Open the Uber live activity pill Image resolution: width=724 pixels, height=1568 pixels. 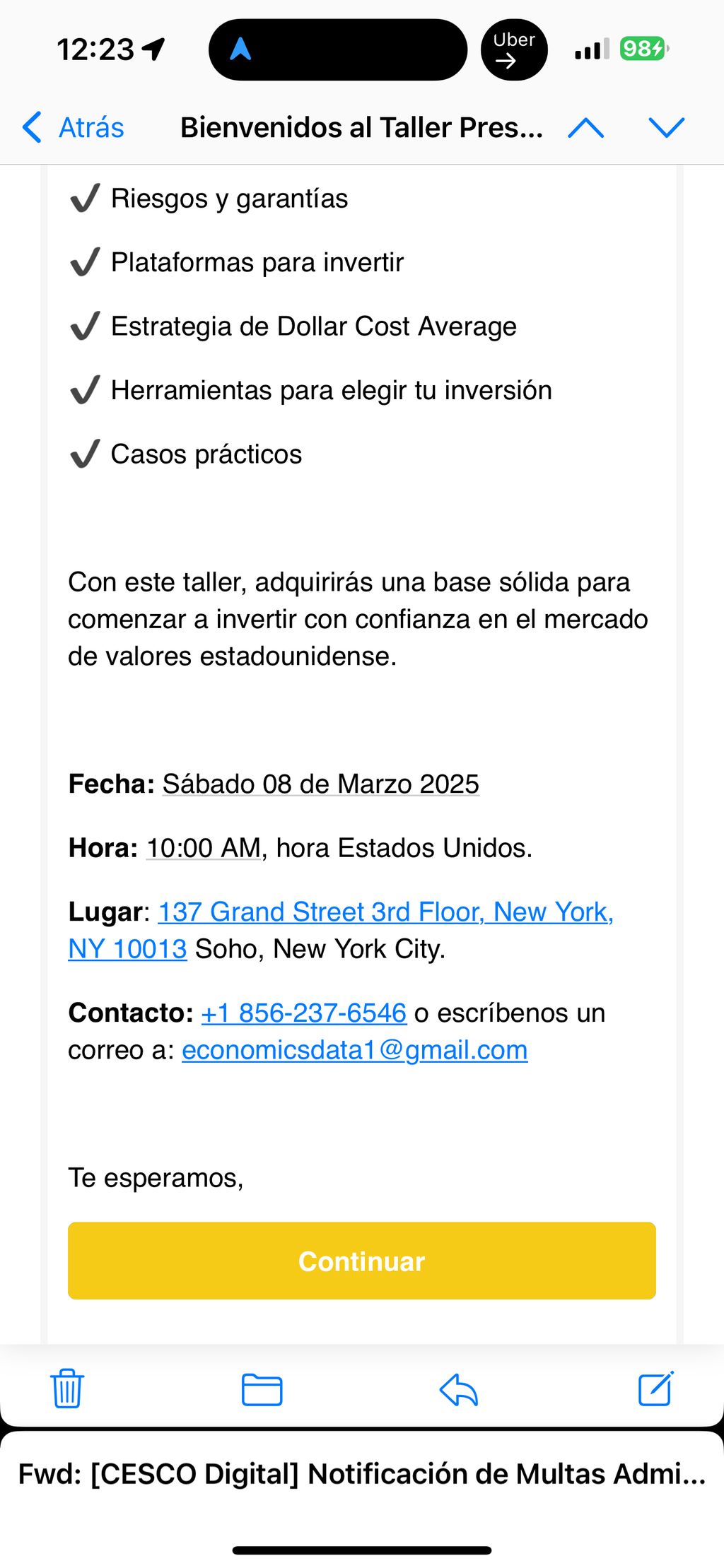tap(514, 50)
